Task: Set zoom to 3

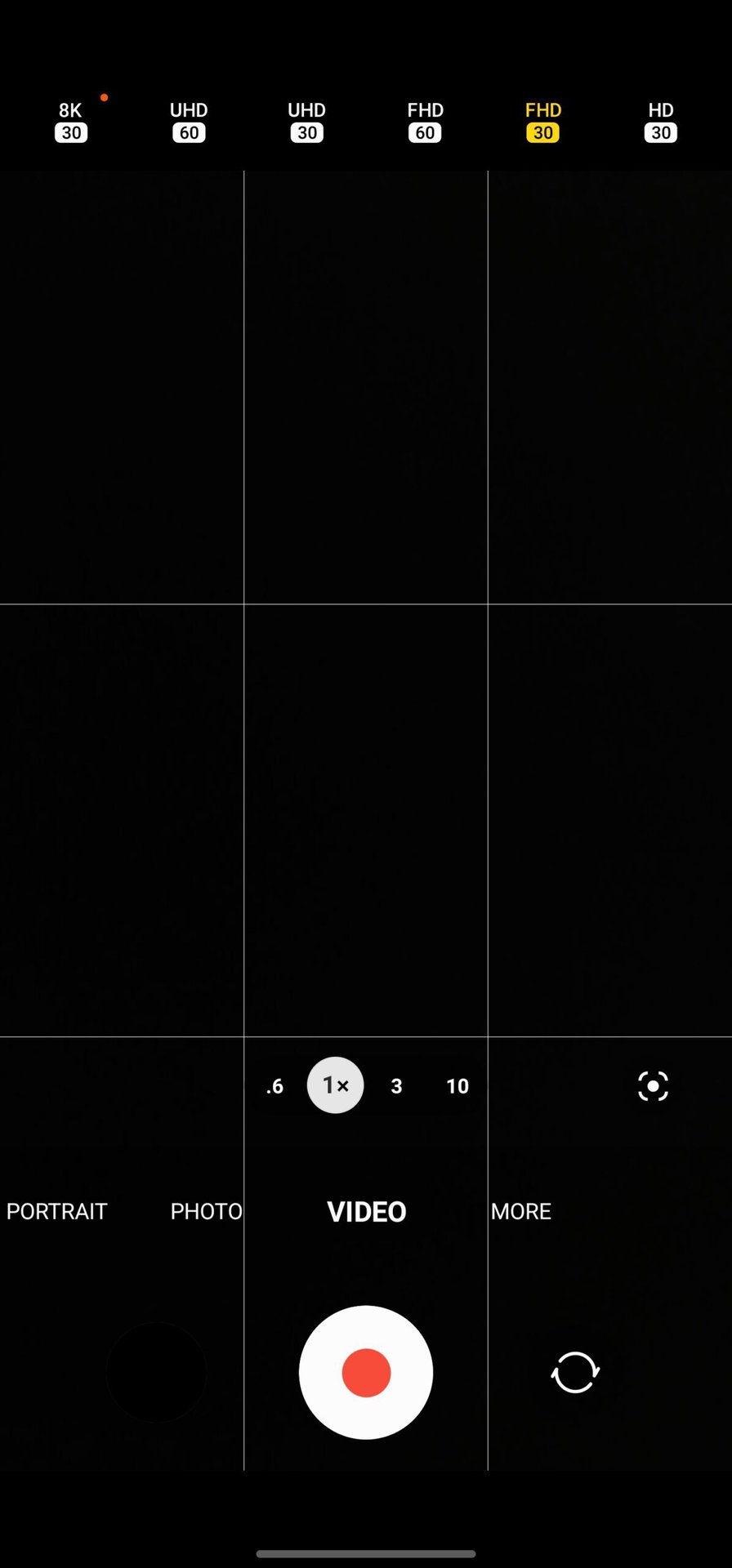Action: (x=396, y=1086)
